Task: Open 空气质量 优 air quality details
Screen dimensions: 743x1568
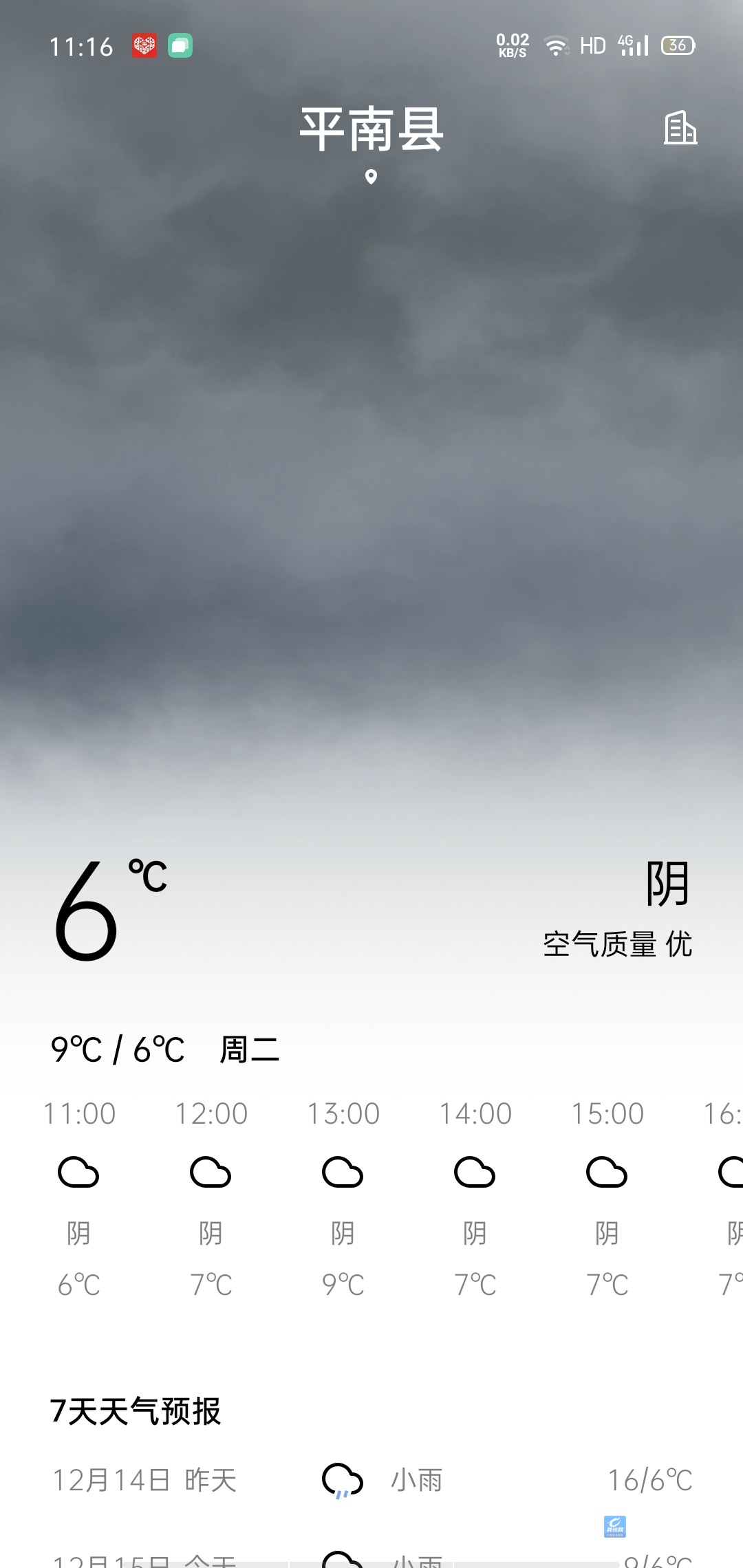Action: [x=617, y=944]
